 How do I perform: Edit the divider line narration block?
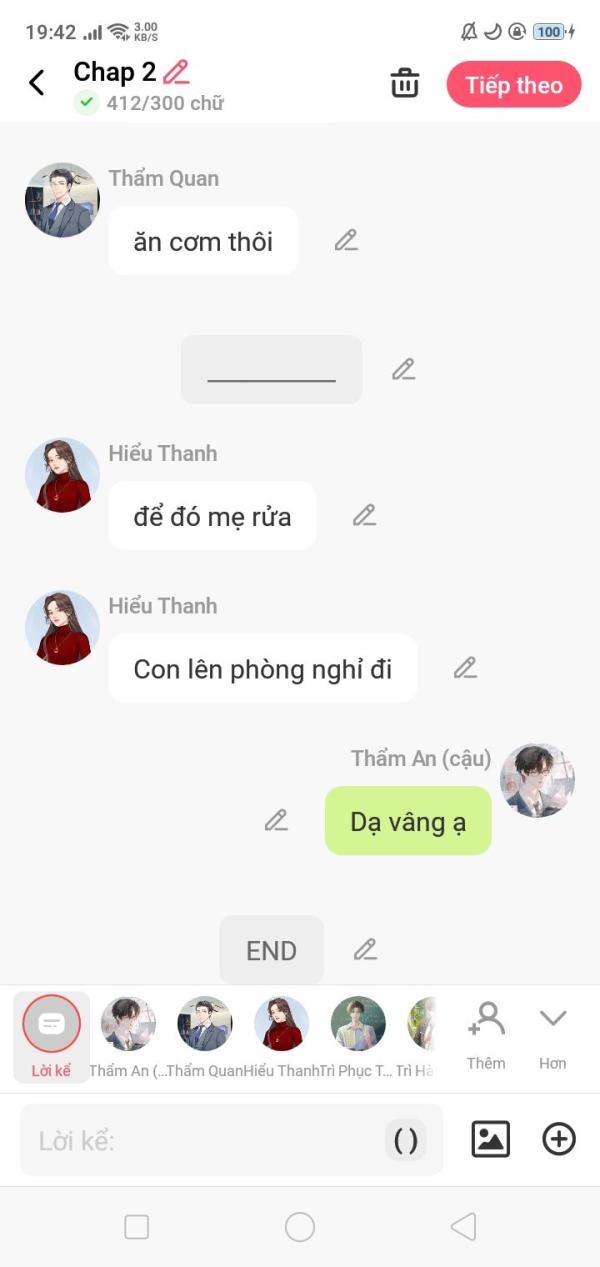click(403, 369)
